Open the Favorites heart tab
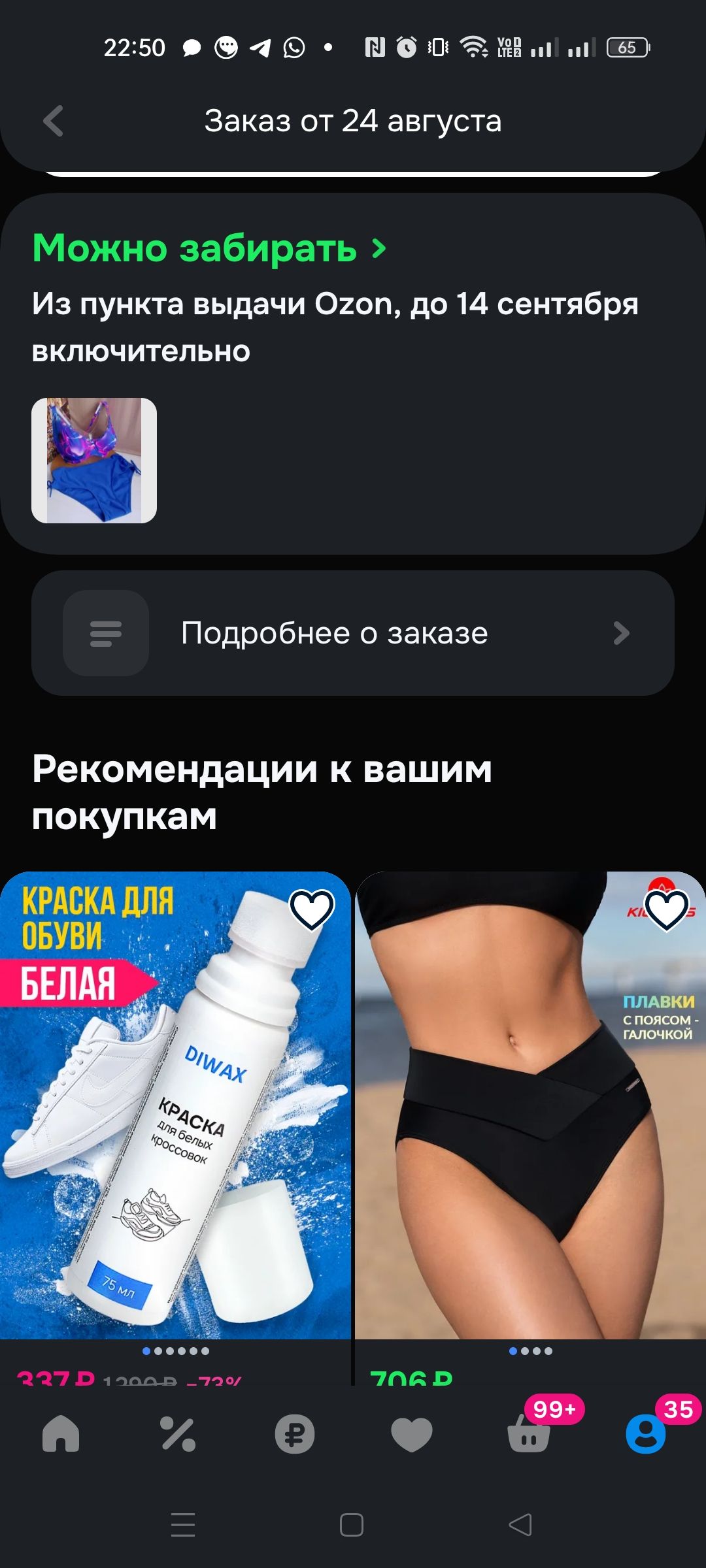The width and height of the screenshot is (706, 1568). (x=412, y=1434)
